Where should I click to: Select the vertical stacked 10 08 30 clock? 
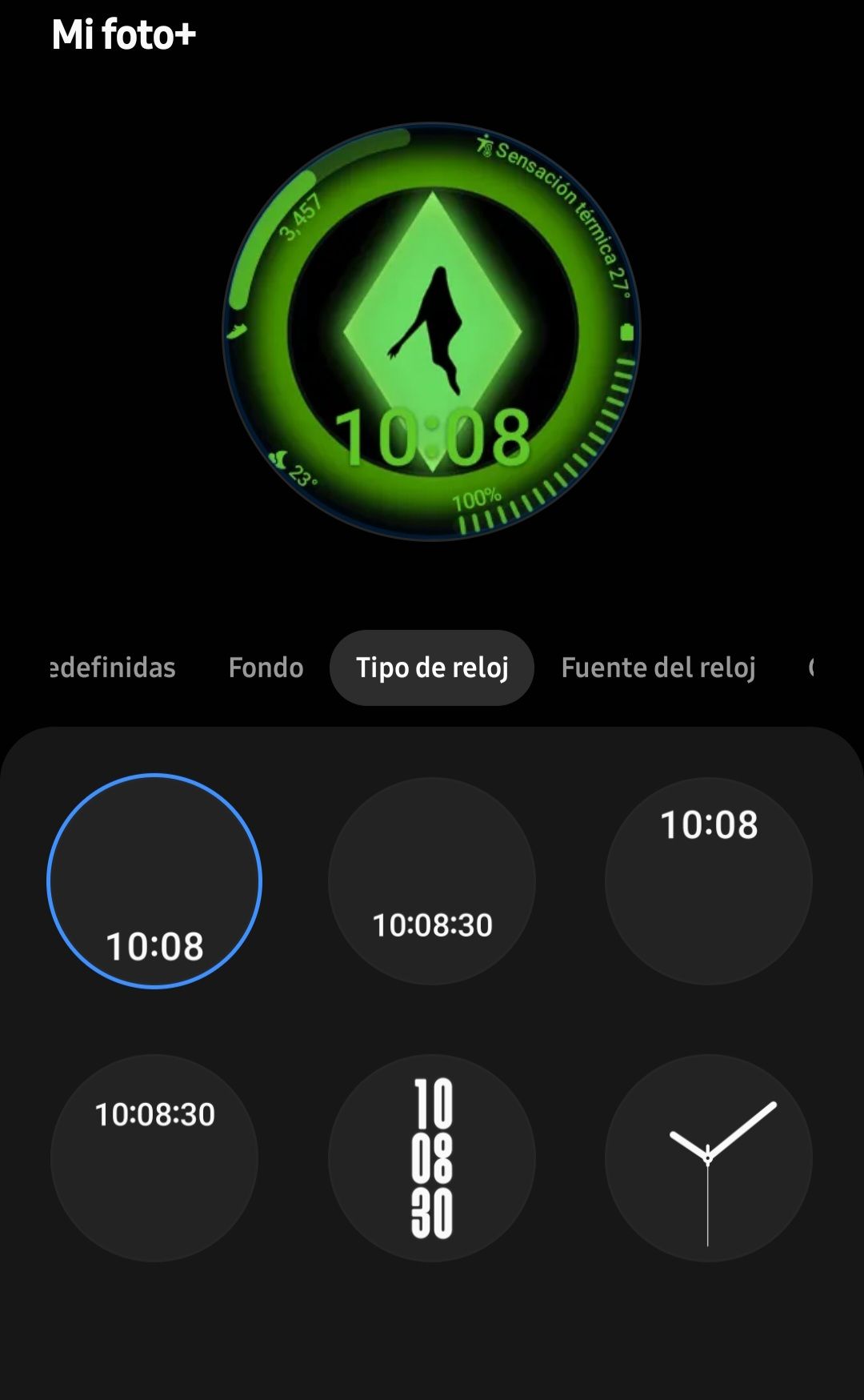point(432,1157)
